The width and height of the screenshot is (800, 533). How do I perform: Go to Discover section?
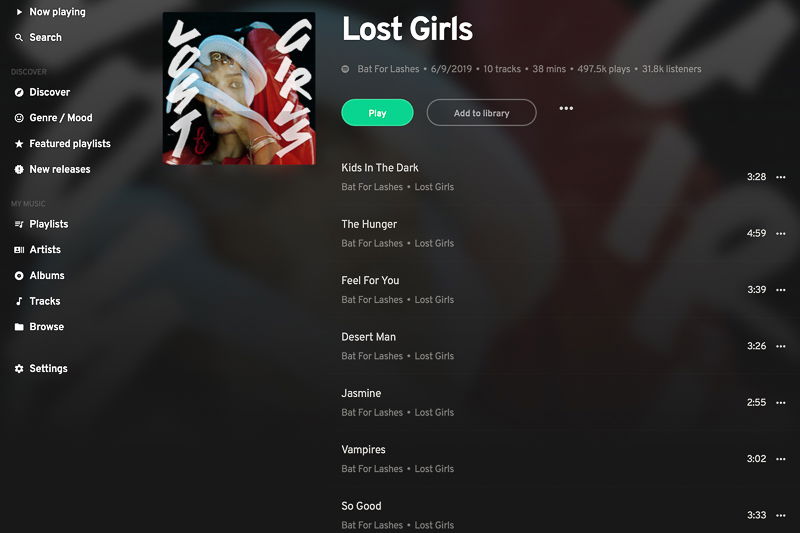(x=49, y=92)
